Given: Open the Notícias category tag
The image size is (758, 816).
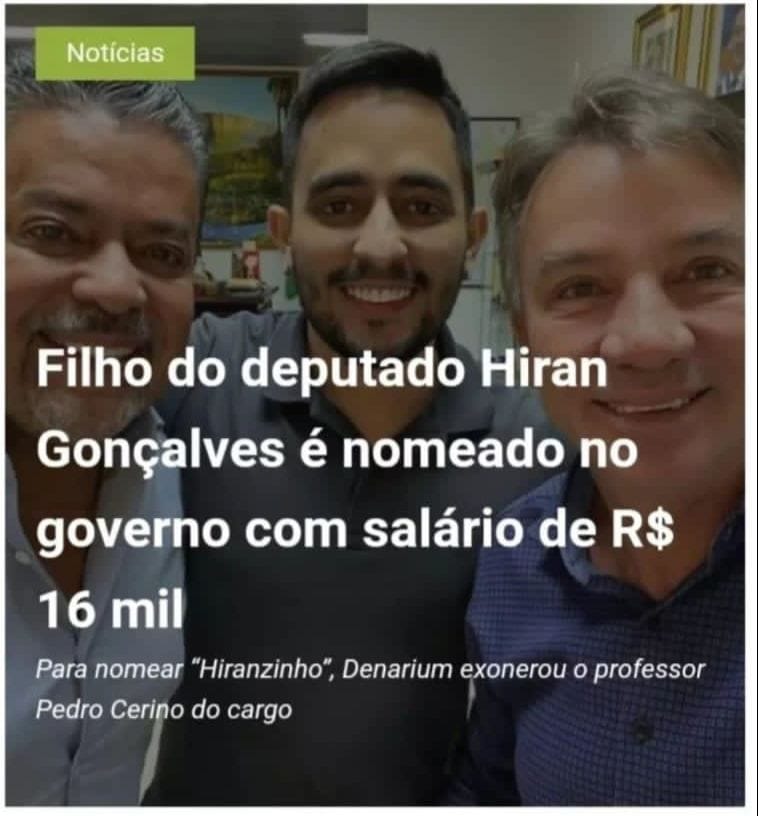Looking at the screenshot, I should [115, 54].
